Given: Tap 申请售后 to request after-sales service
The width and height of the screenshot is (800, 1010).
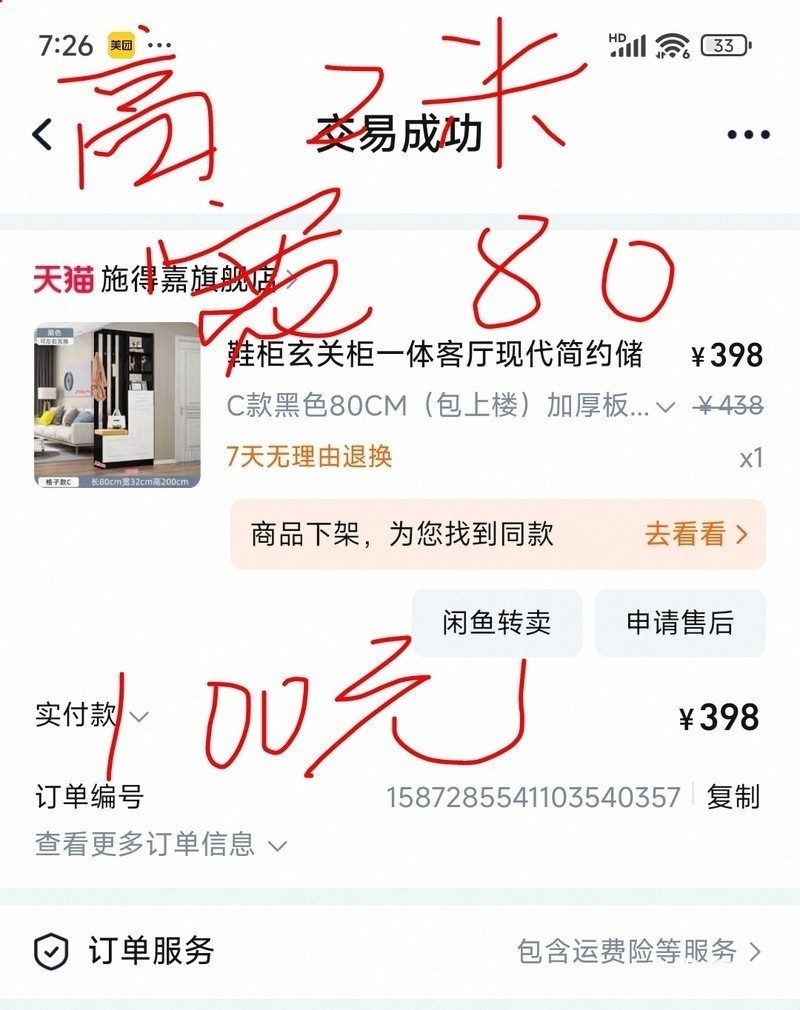Looking at the screenshot, I should (680, 622).
